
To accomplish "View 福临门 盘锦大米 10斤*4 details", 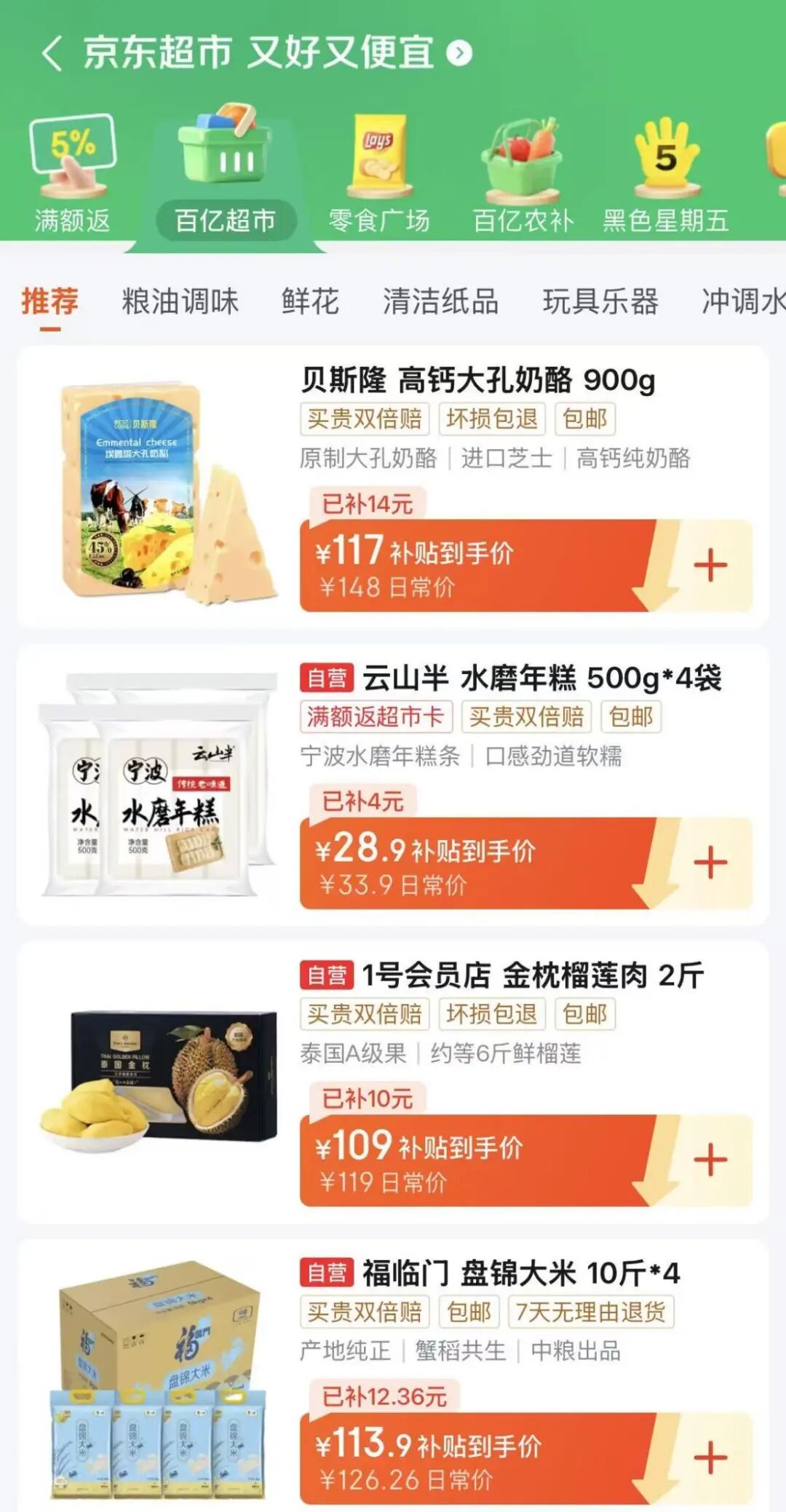I will [x=520, y=1273].
